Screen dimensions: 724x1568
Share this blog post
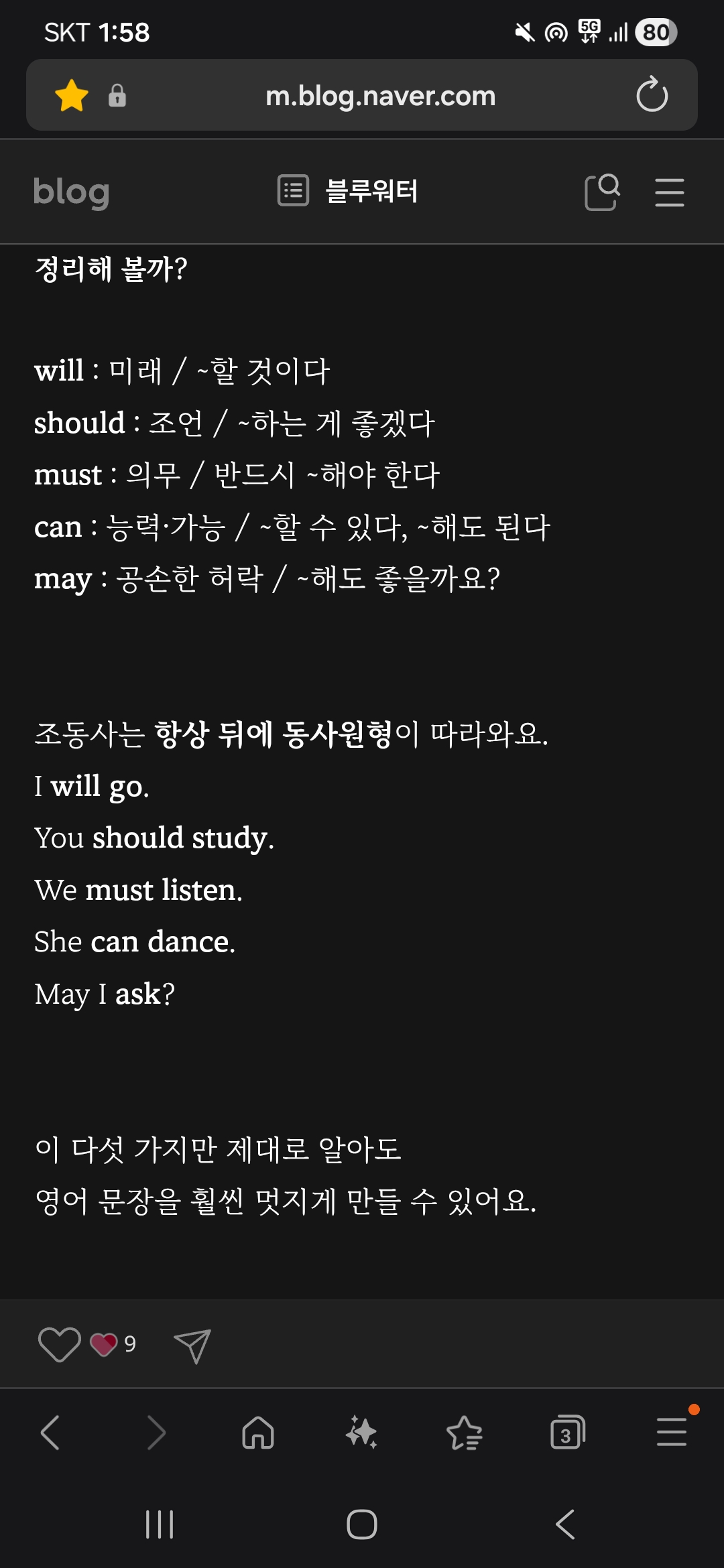[192, 1346]
